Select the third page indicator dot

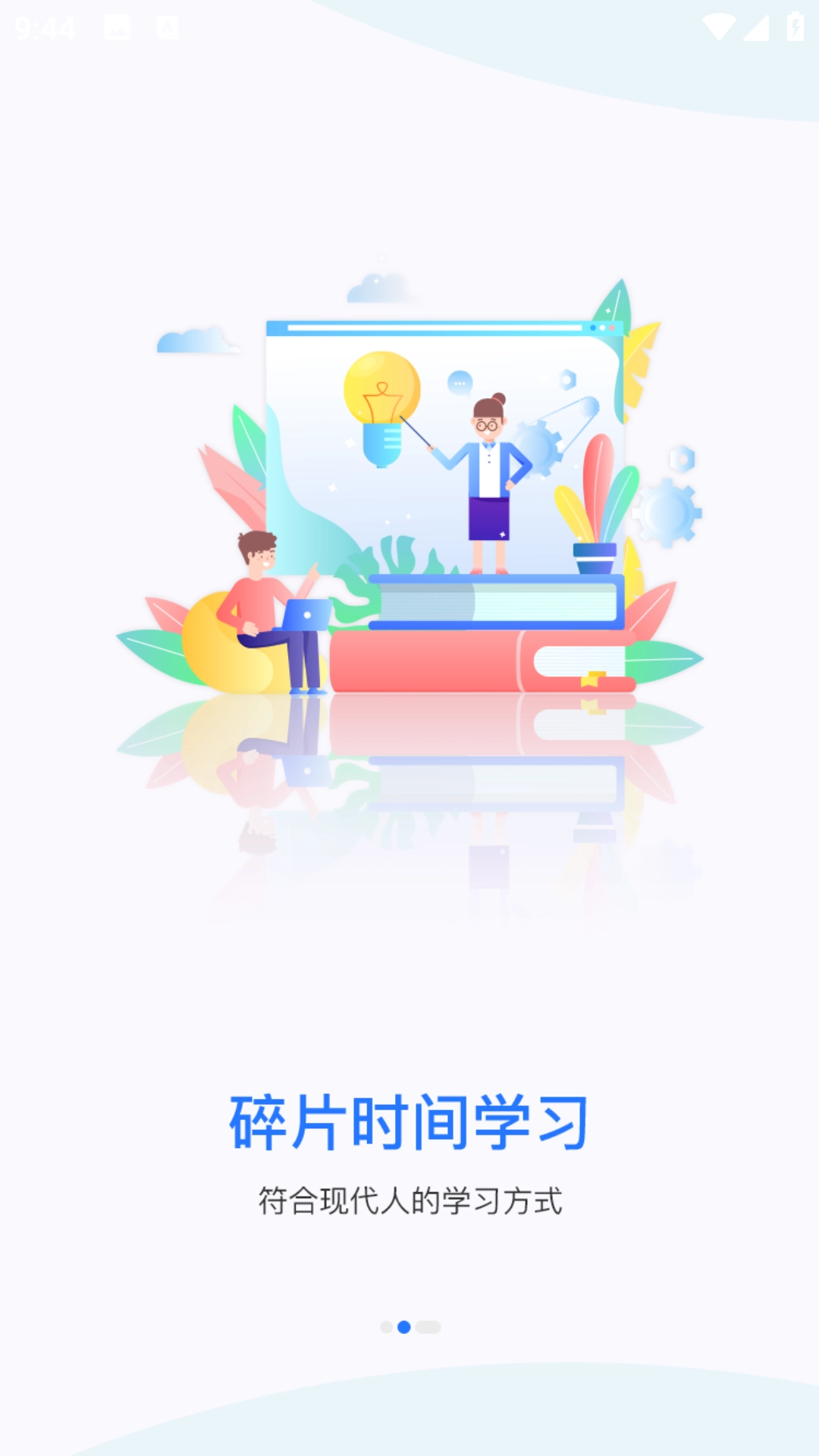point(428,1327)
